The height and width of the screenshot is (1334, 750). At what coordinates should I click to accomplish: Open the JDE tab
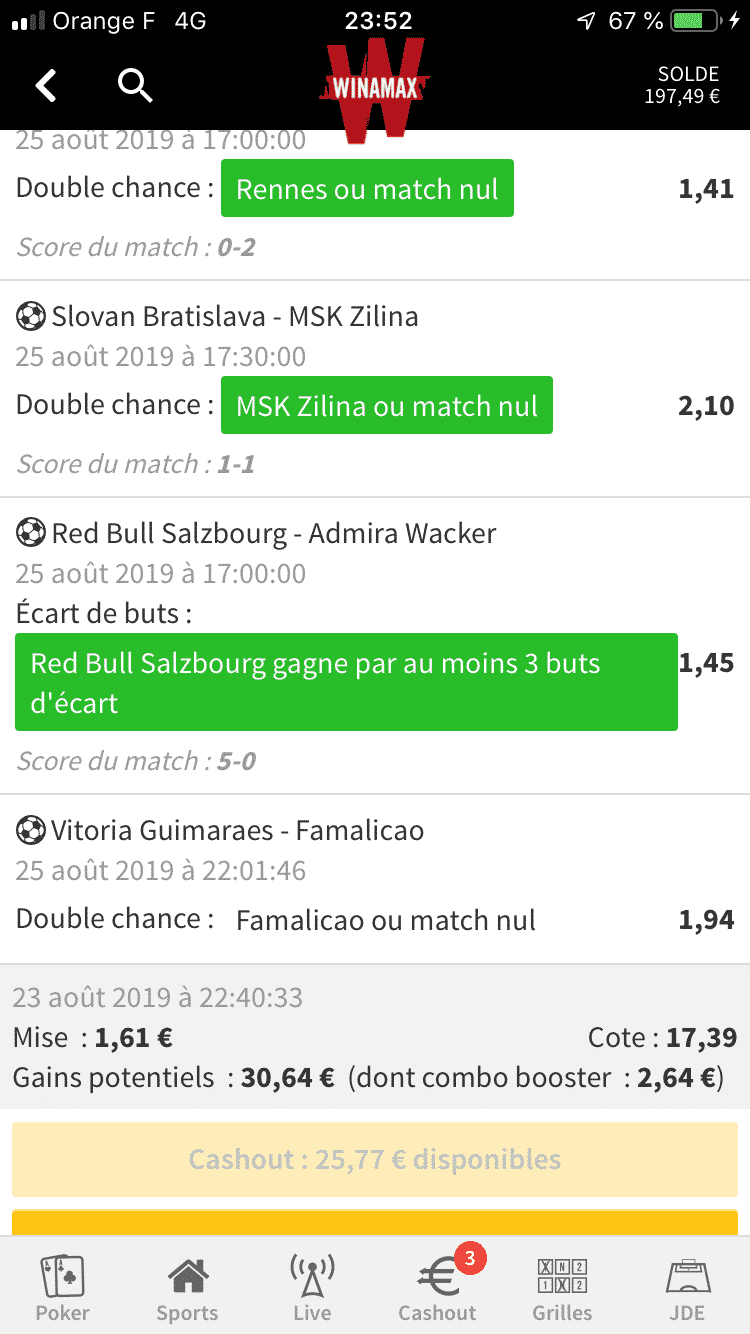pos(687,1288)
